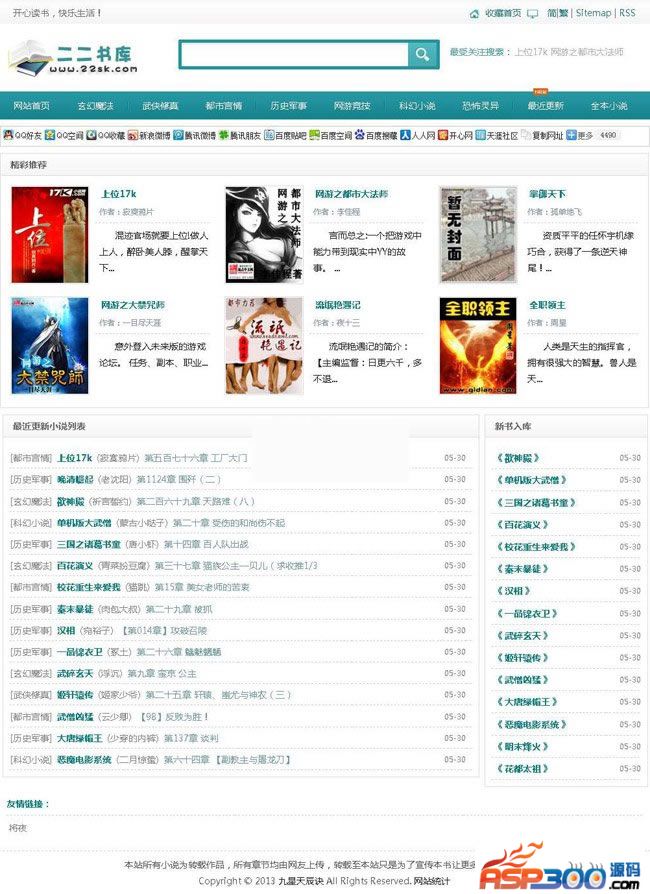
Task: View the 最近更新 page
Action: [545, 106]
